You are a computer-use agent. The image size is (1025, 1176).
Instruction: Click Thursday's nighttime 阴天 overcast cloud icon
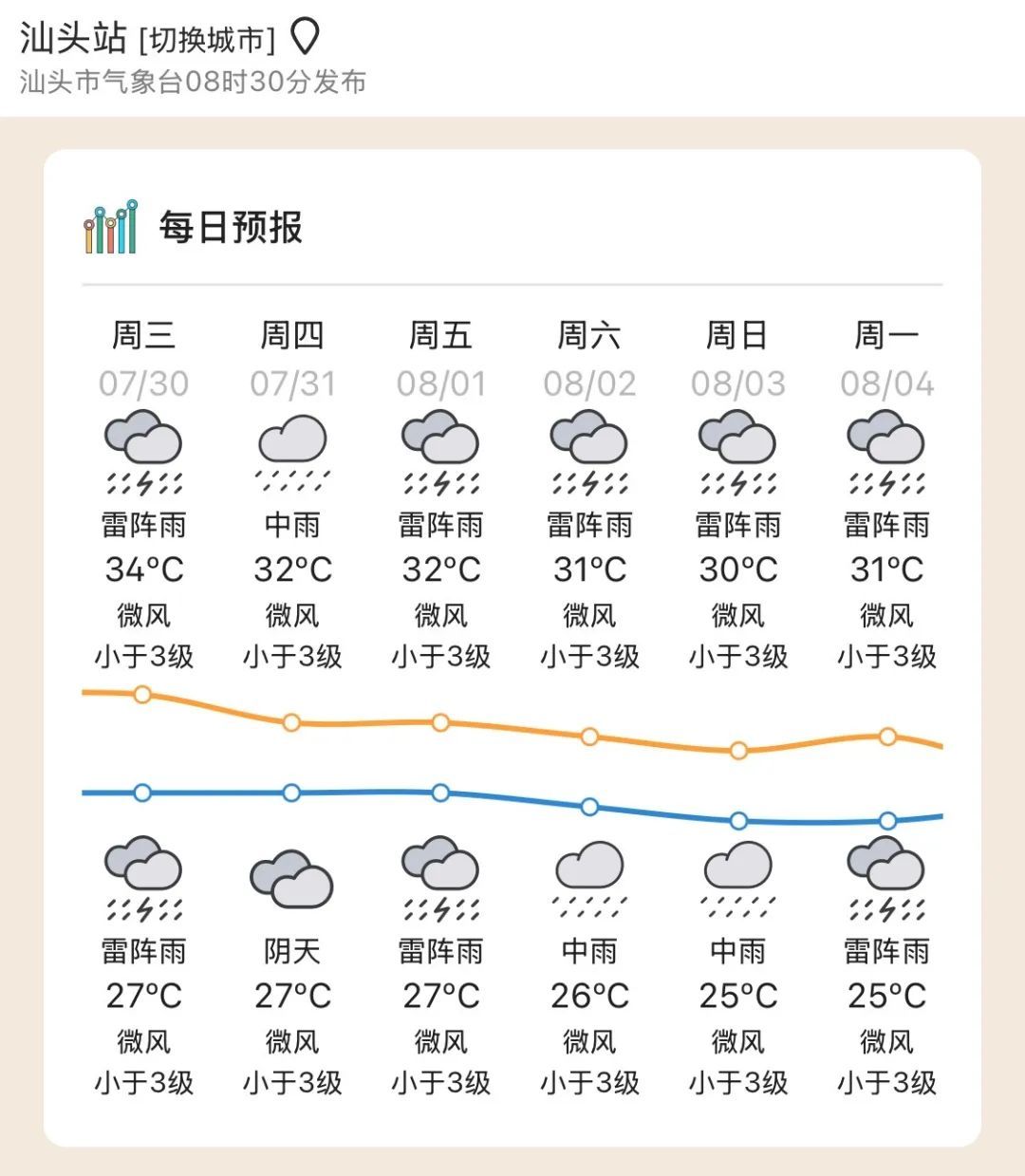pos(290,881)
